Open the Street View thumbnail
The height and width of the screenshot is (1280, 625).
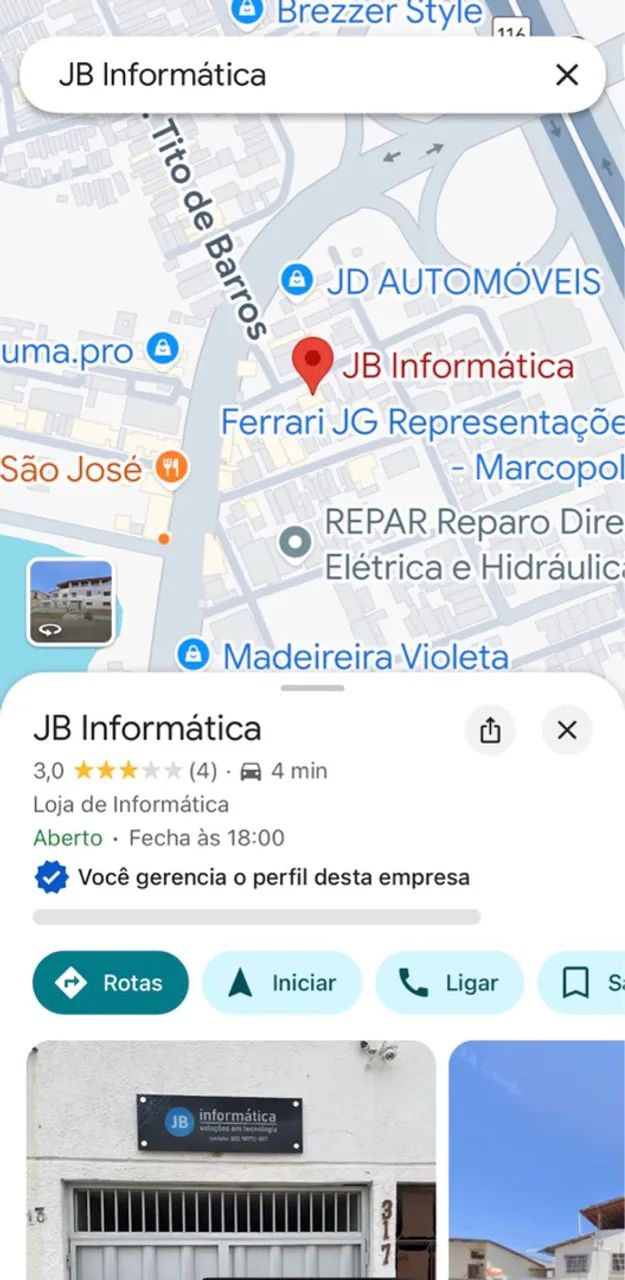[70, 602]
